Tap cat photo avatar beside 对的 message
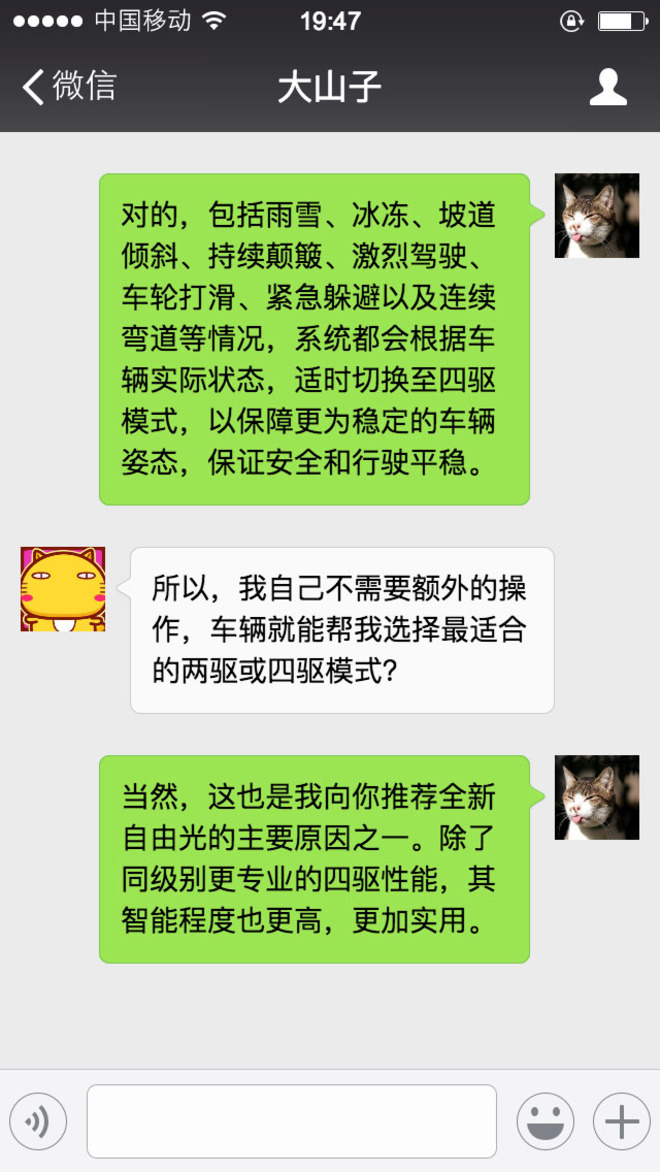This screenshot has height=1172, width=660. (597, 216)
